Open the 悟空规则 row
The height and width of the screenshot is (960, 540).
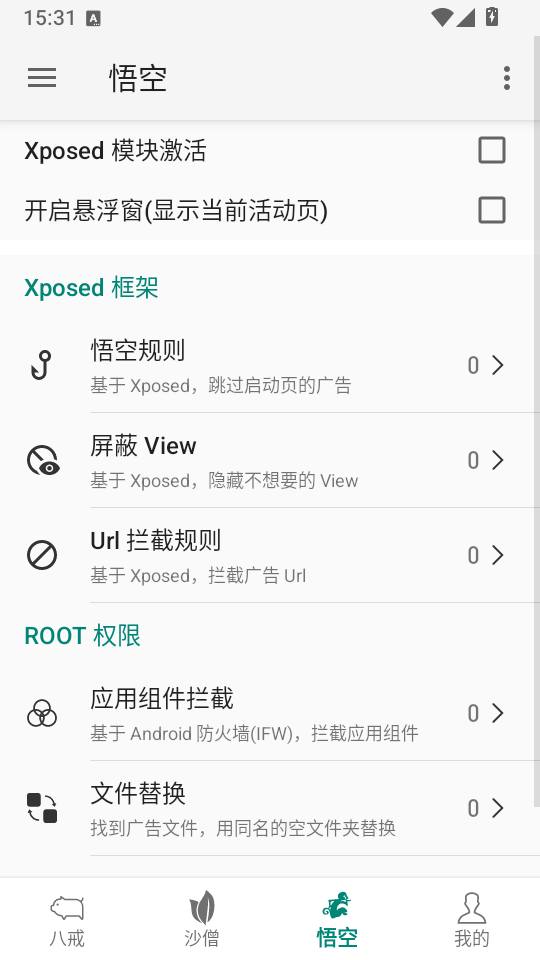click(x=270, y=366)
